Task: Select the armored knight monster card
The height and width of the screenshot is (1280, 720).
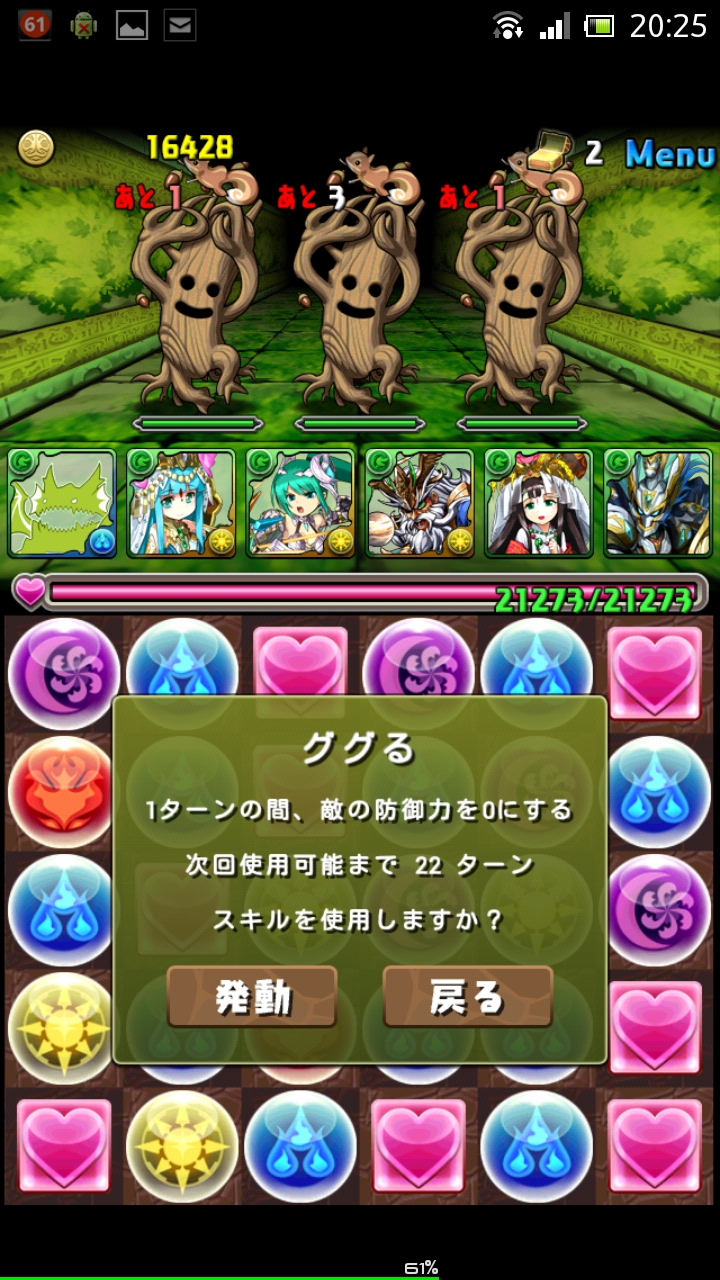Action: 657,503
